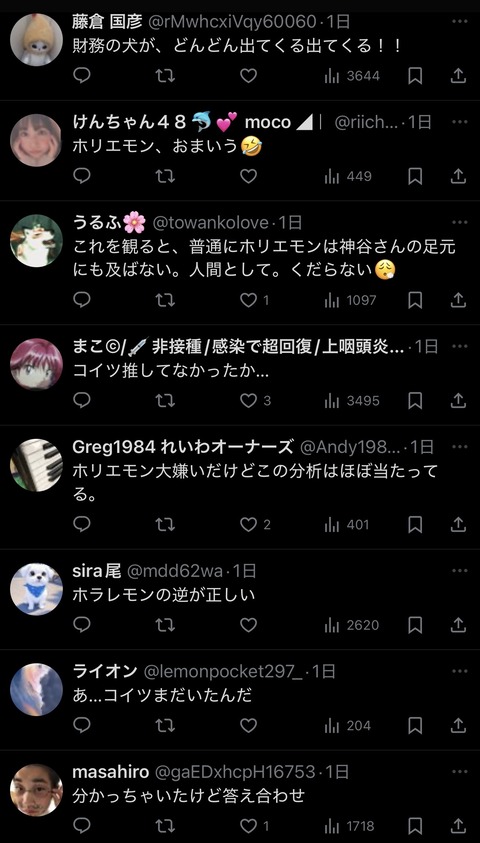This screenshot has height=843, width=480.
Task: Open うるふ's profile picture
Action: (37, 240)
